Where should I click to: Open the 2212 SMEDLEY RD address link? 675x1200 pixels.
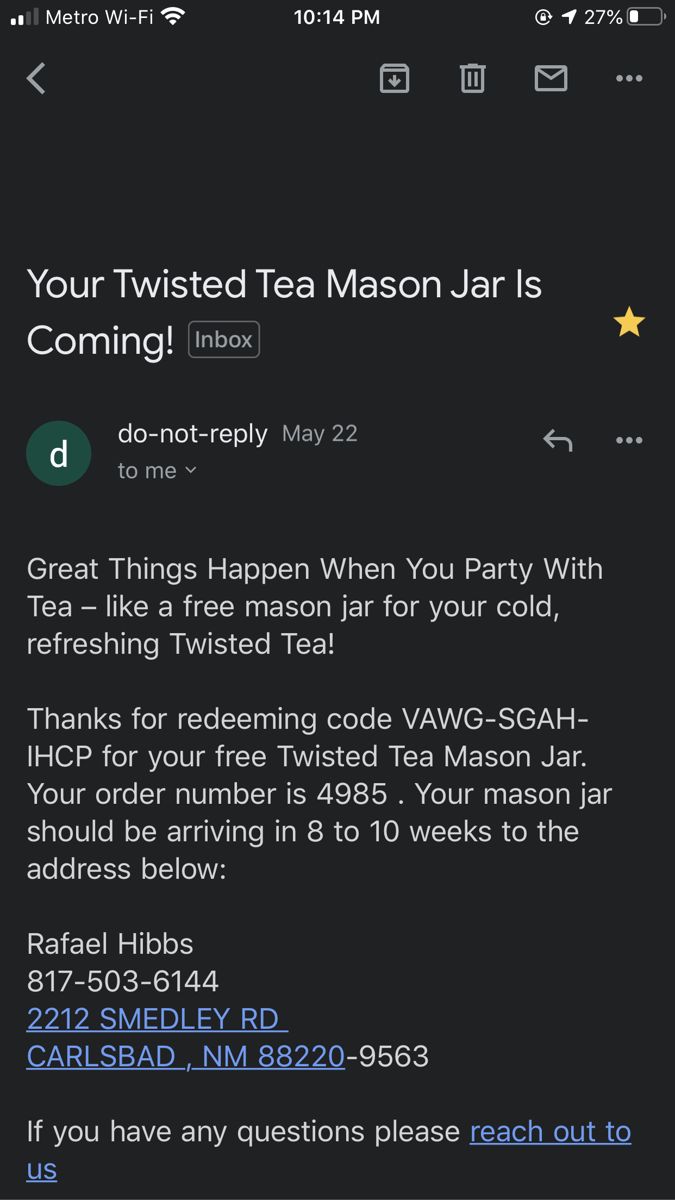[x=157, y=1018]
